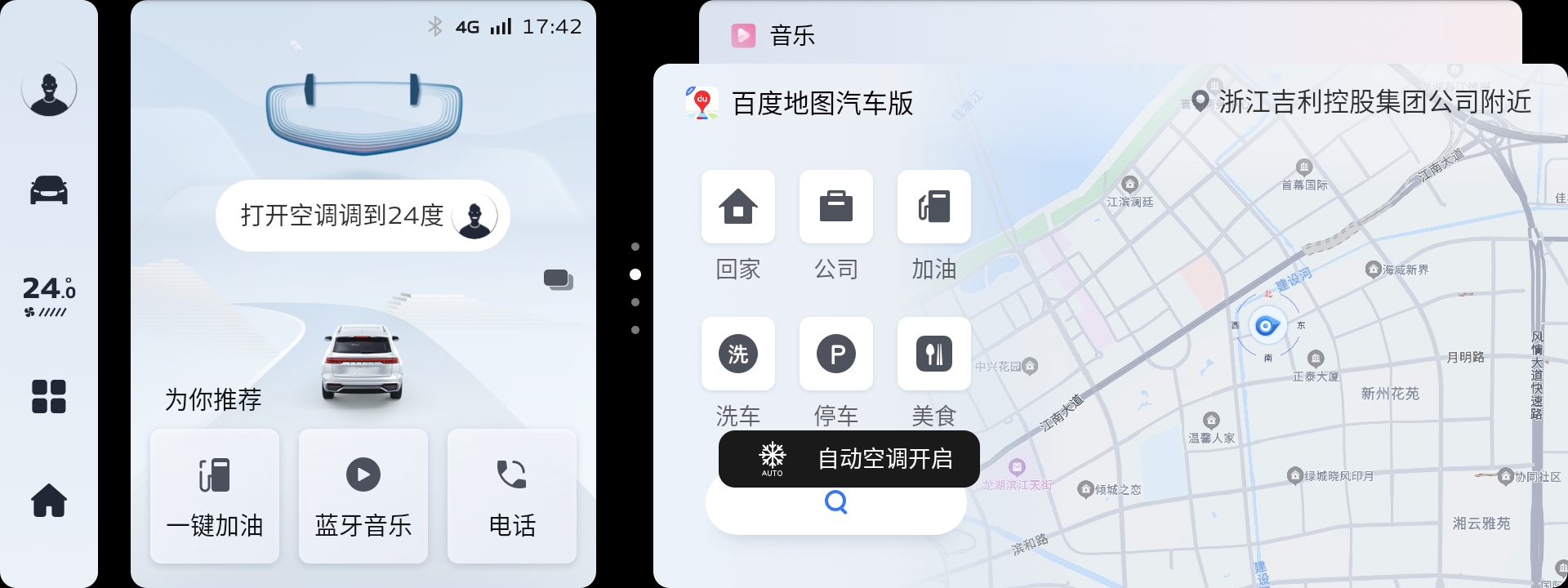Tap the overlapping cards icon

[x=559, y=280]
